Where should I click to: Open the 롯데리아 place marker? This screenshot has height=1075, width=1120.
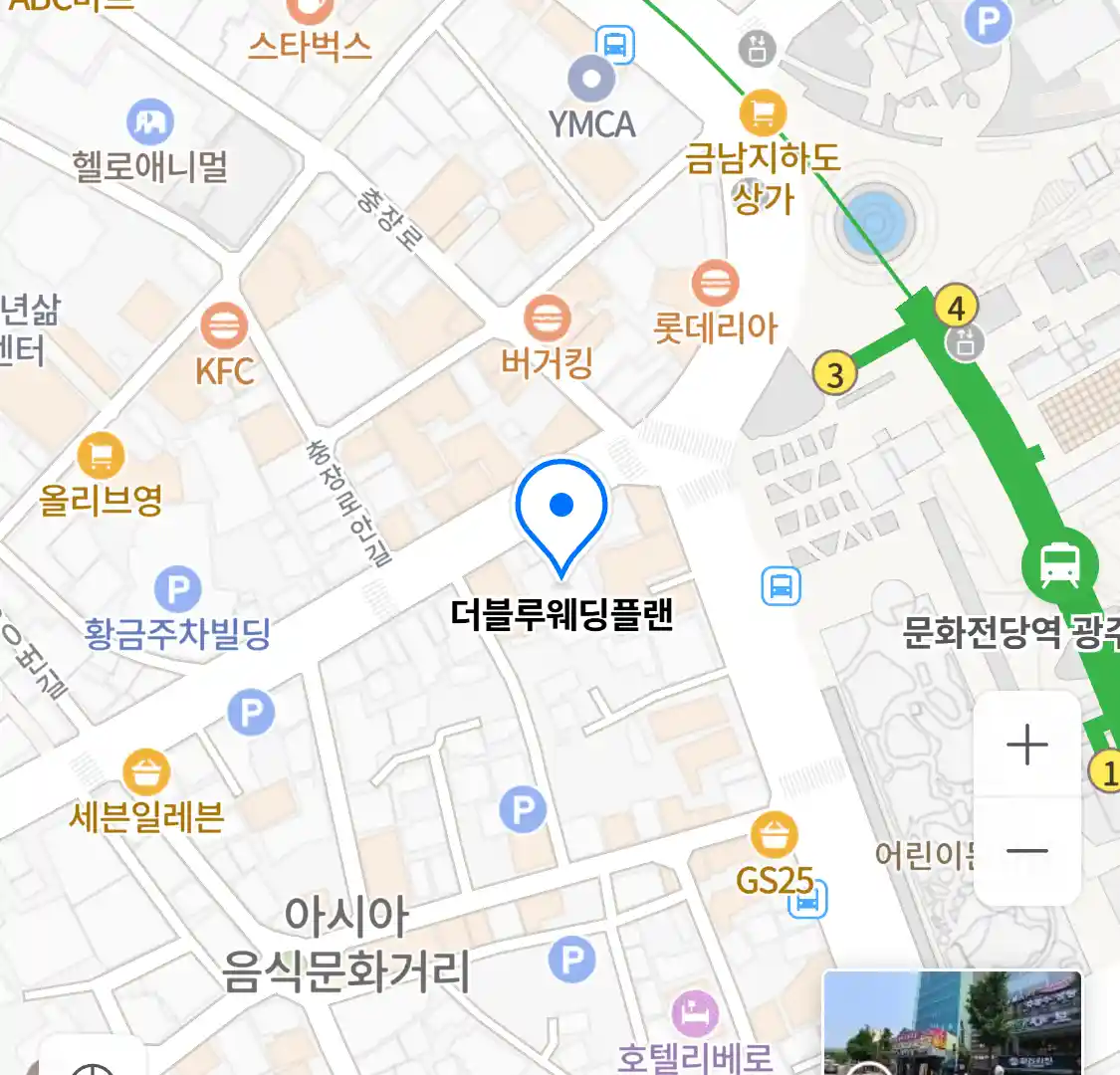714,284
